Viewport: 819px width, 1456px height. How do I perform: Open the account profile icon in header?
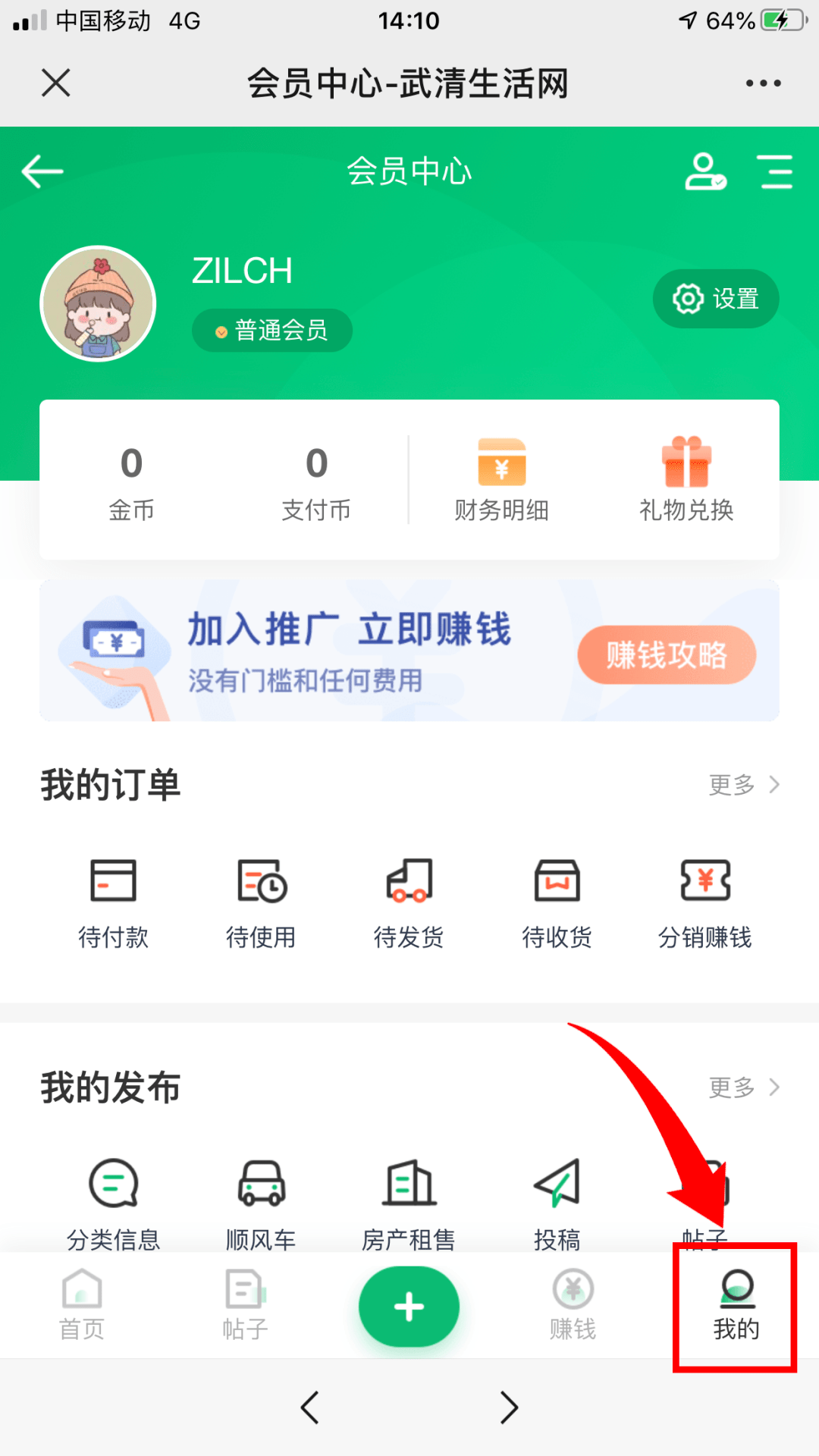(x=705, y=171)
